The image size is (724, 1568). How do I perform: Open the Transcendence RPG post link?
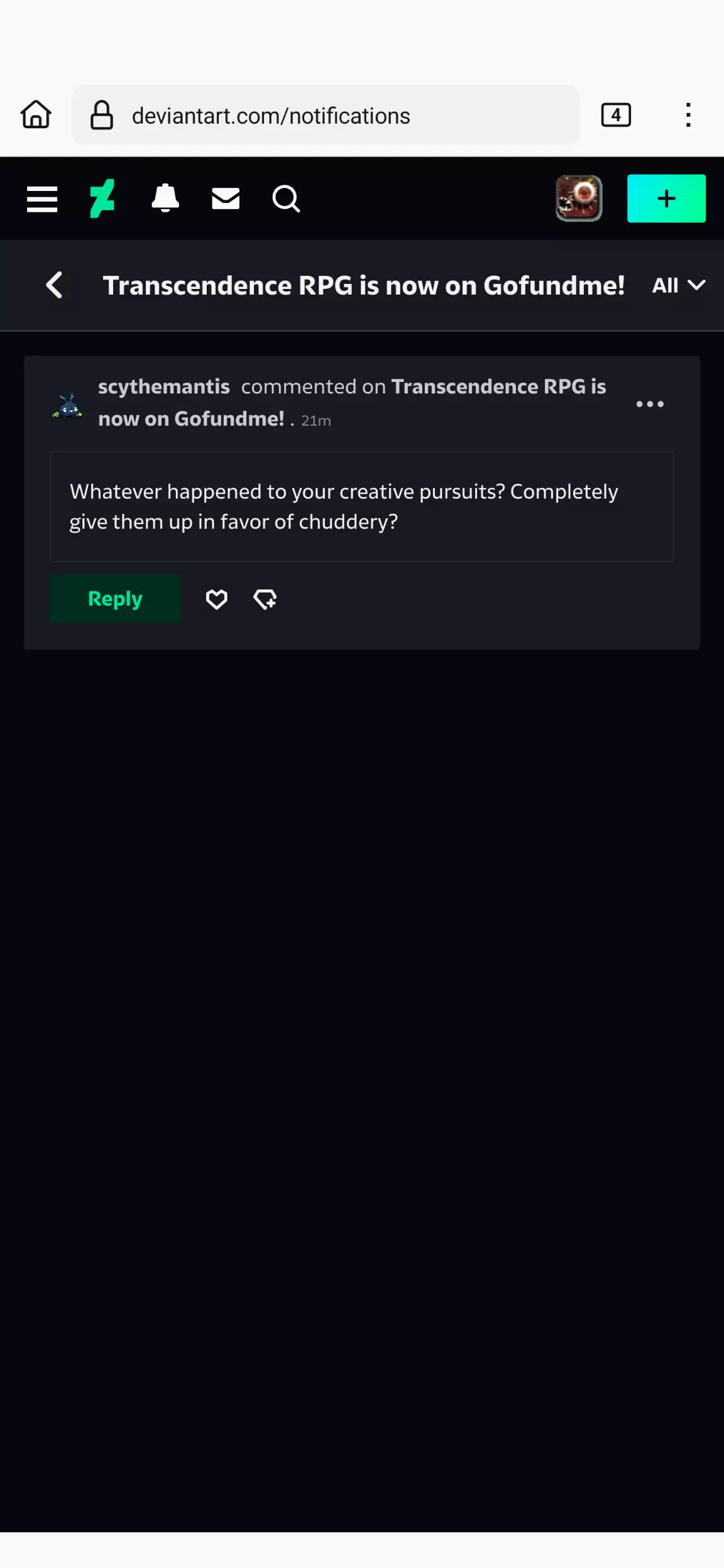click(352, 403)
